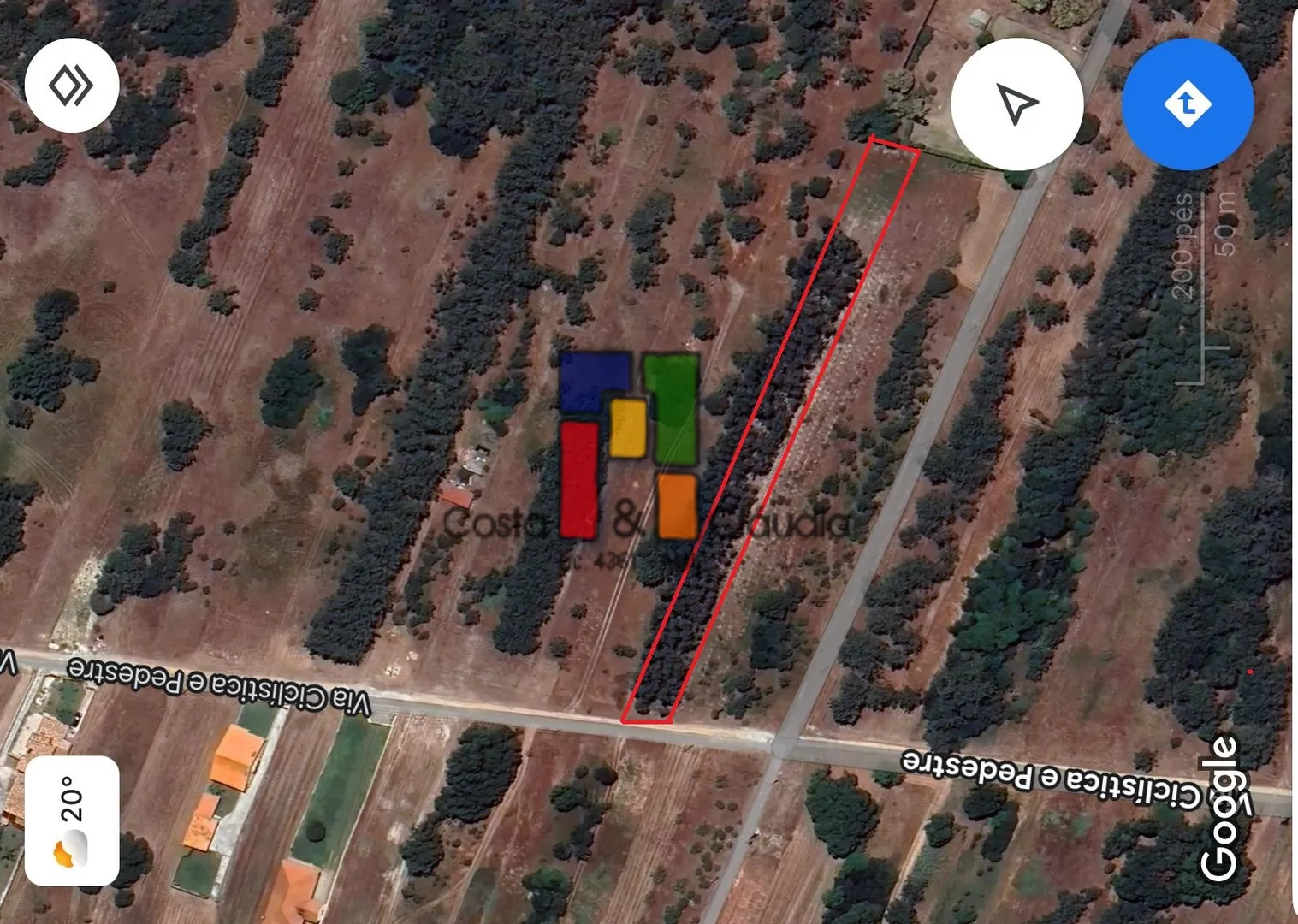
Task: Center the map on my location
Action: coord(1017,104)
